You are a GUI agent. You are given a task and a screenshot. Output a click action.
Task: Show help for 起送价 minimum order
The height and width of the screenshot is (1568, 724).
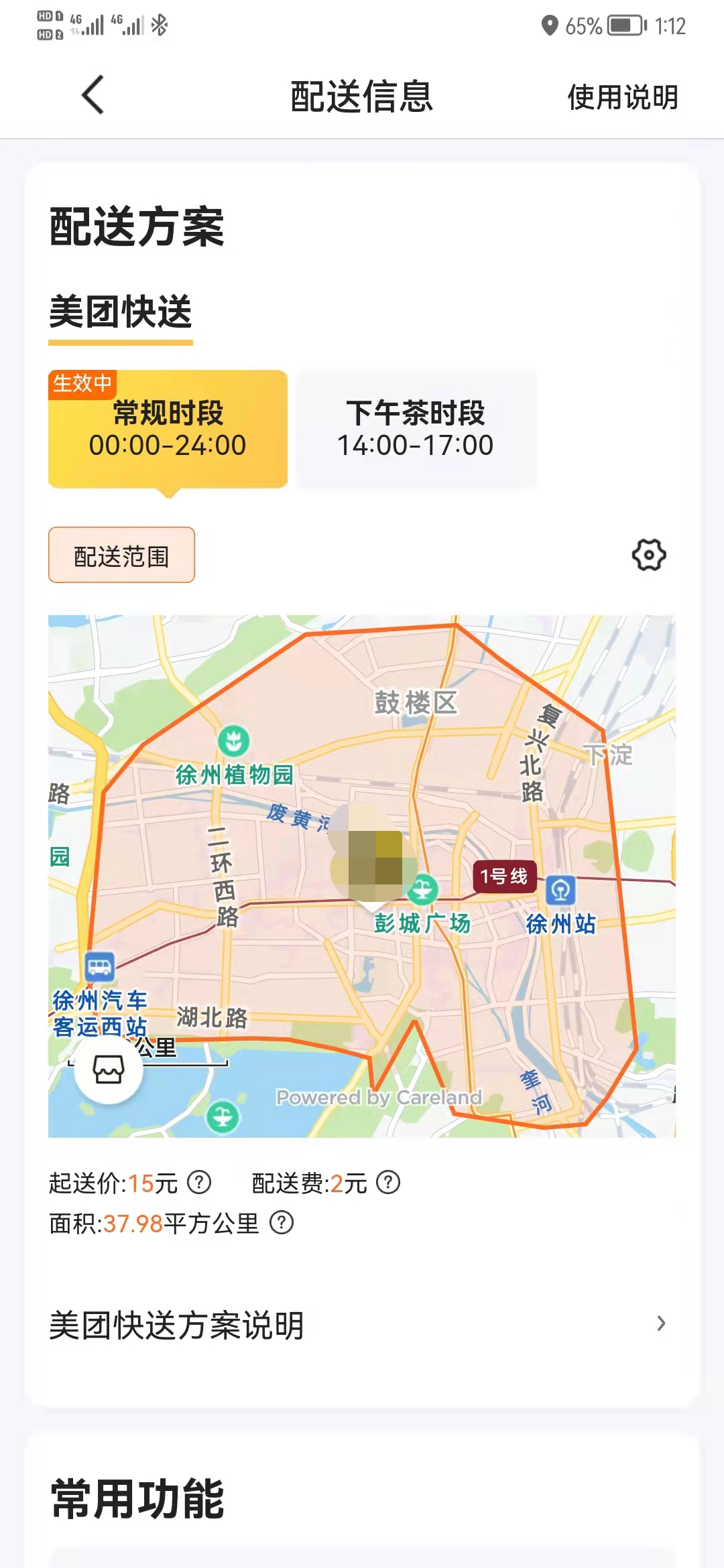point(199,1182)
